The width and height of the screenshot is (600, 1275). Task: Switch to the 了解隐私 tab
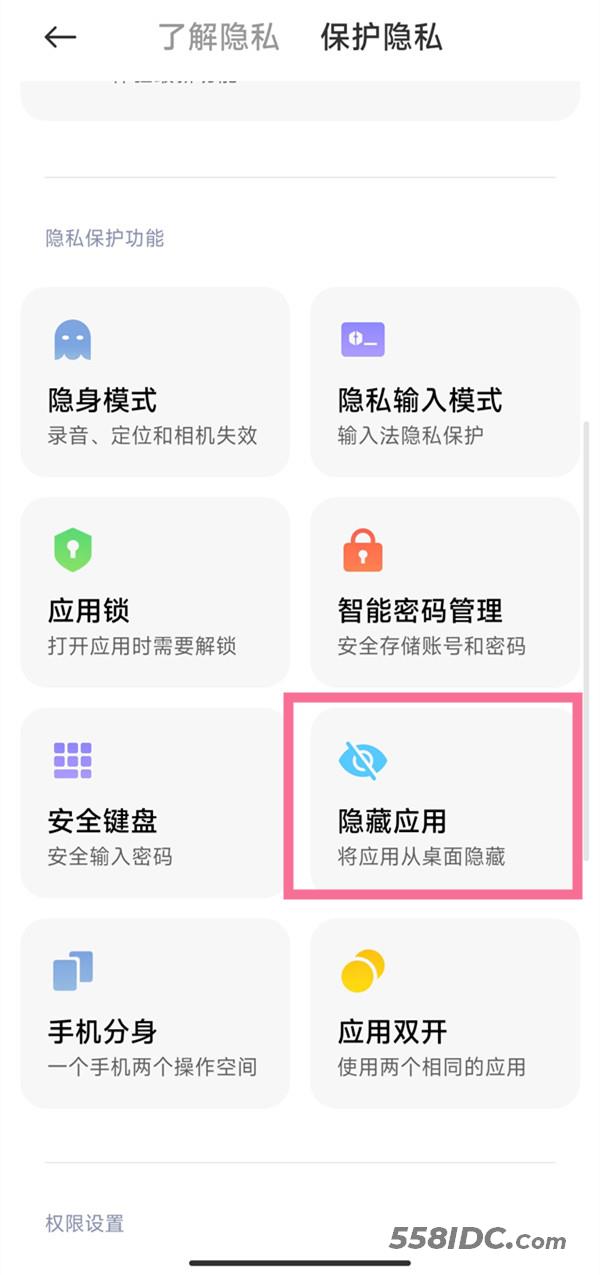point(218,37)
